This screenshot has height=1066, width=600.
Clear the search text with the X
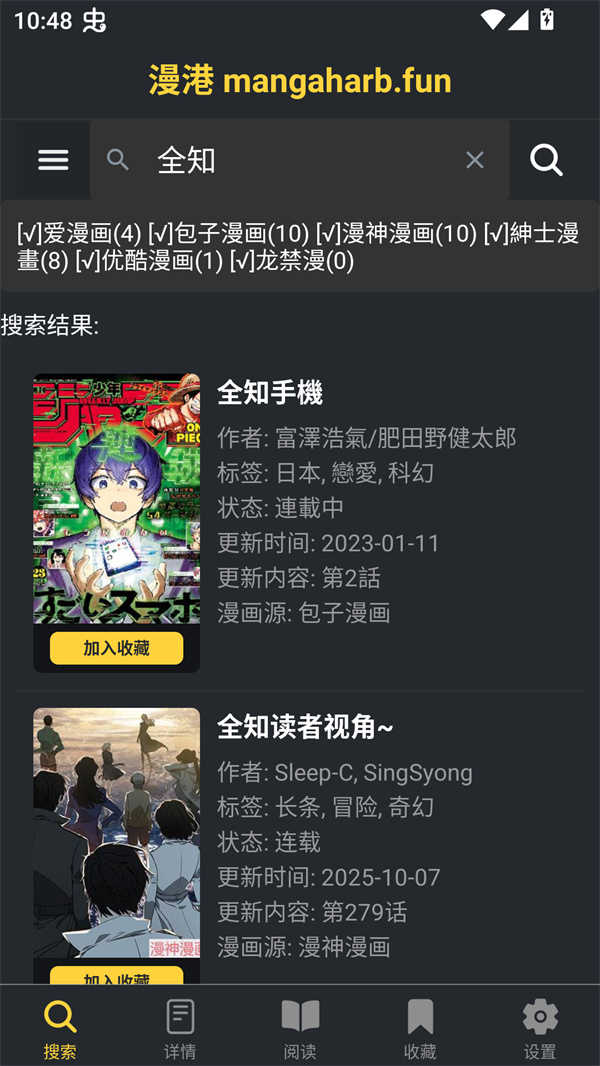pos(475,160)
